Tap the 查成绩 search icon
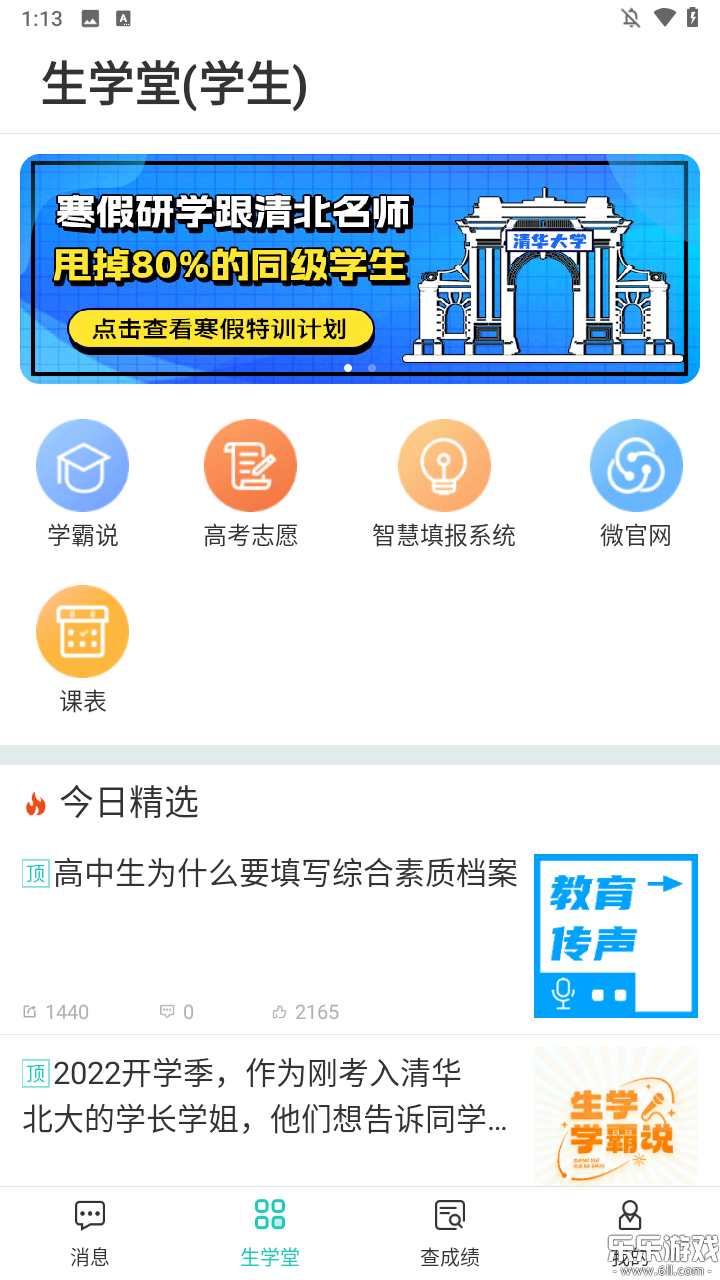Screen dimensions: 720x1280 [450, 1214]
